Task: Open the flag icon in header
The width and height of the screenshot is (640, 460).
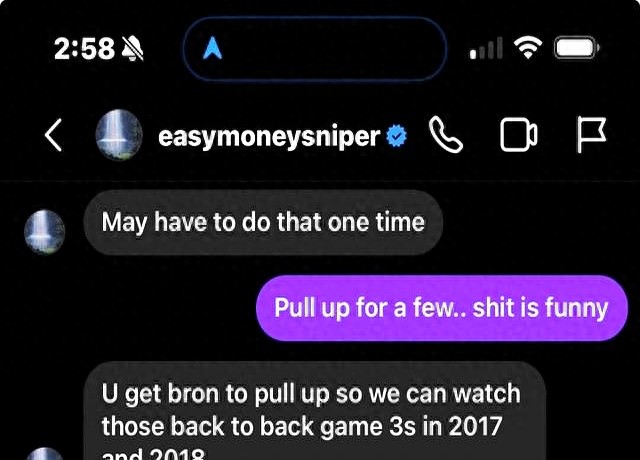Action: click(x=591, y=136)
